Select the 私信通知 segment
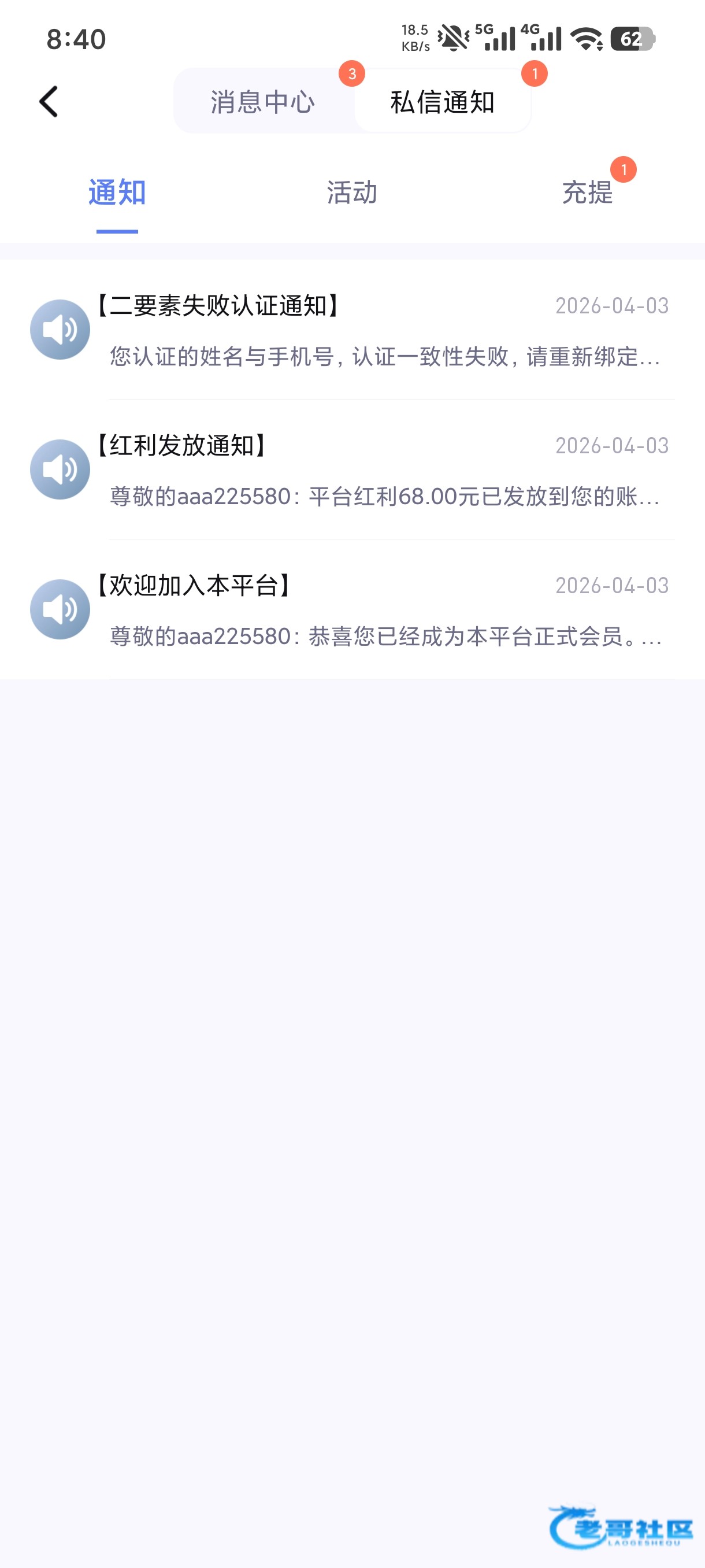The height and width of the screenshot is (1568, 705). pyautogui.click(x=442, y=102)
